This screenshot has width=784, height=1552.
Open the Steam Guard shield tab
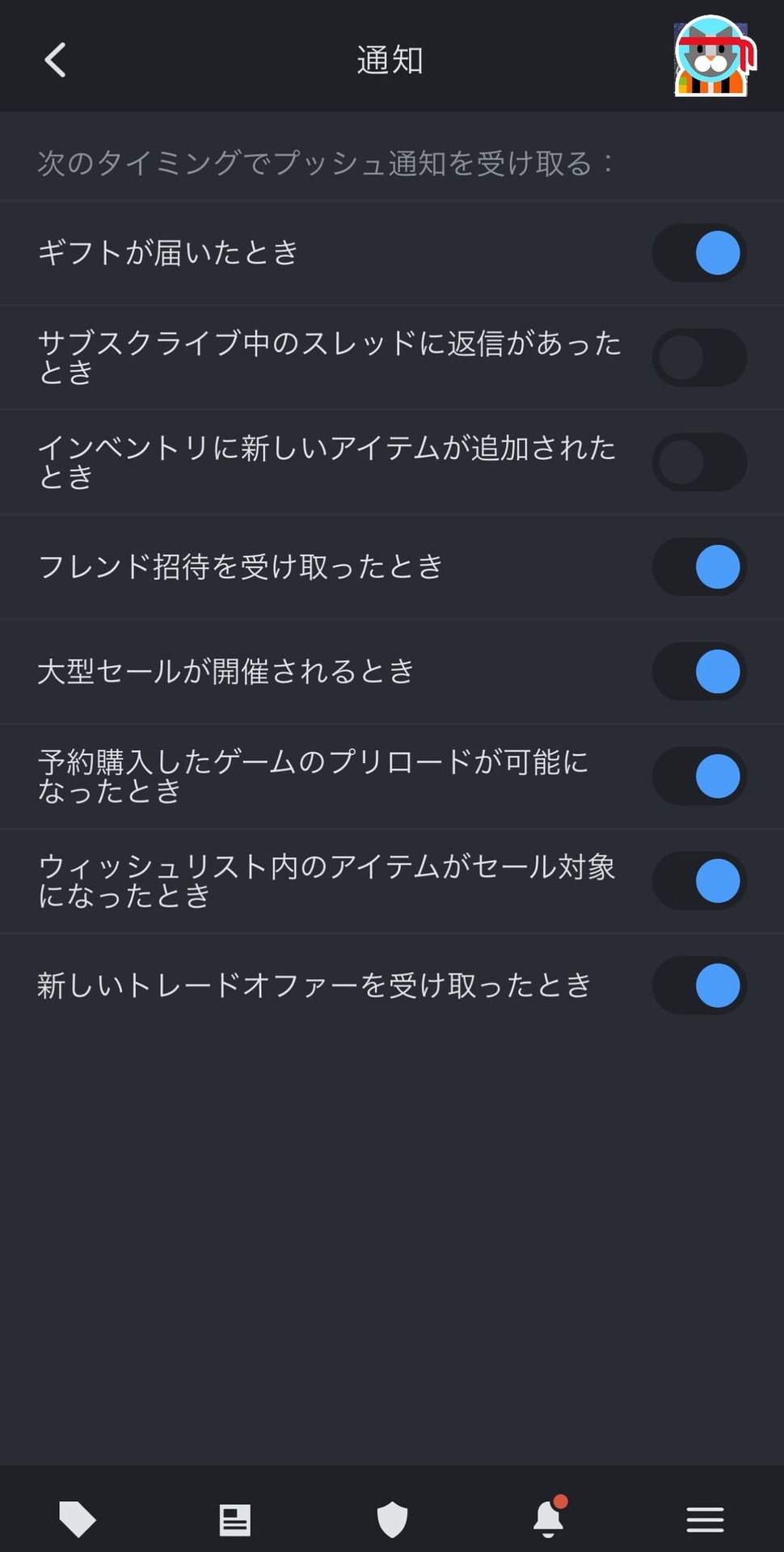[392, 1520]
